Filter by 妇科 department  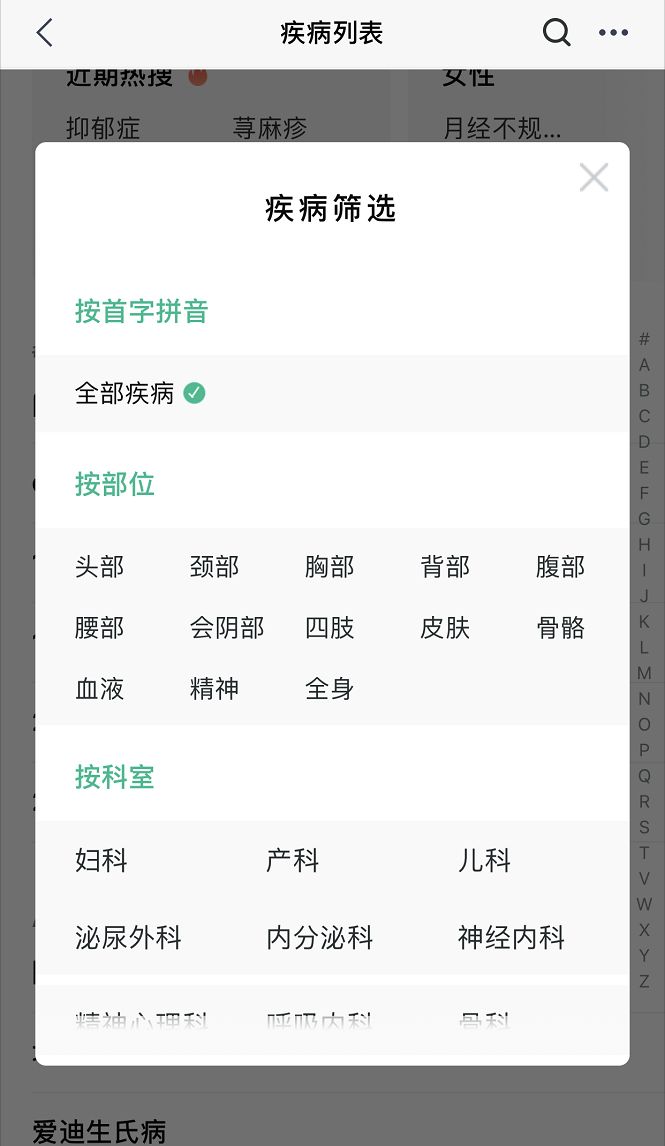102,860
